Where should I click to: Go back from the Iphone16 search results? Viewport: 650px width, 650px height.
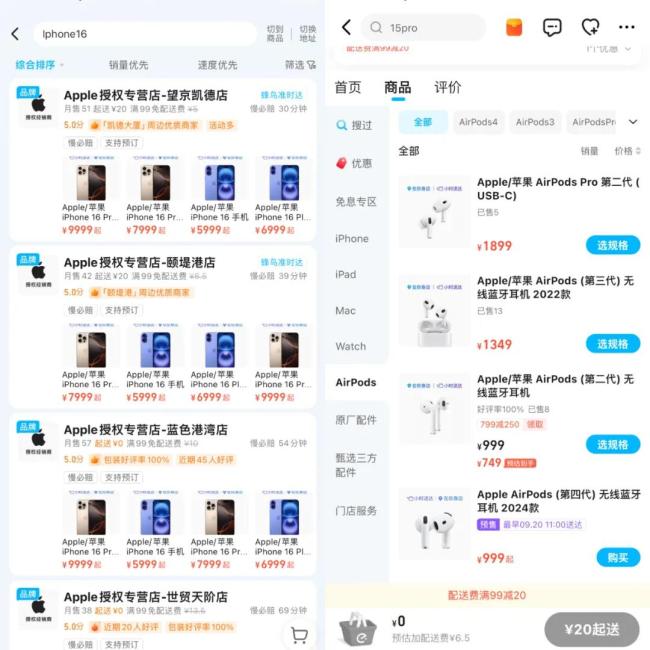pos(15,34)
